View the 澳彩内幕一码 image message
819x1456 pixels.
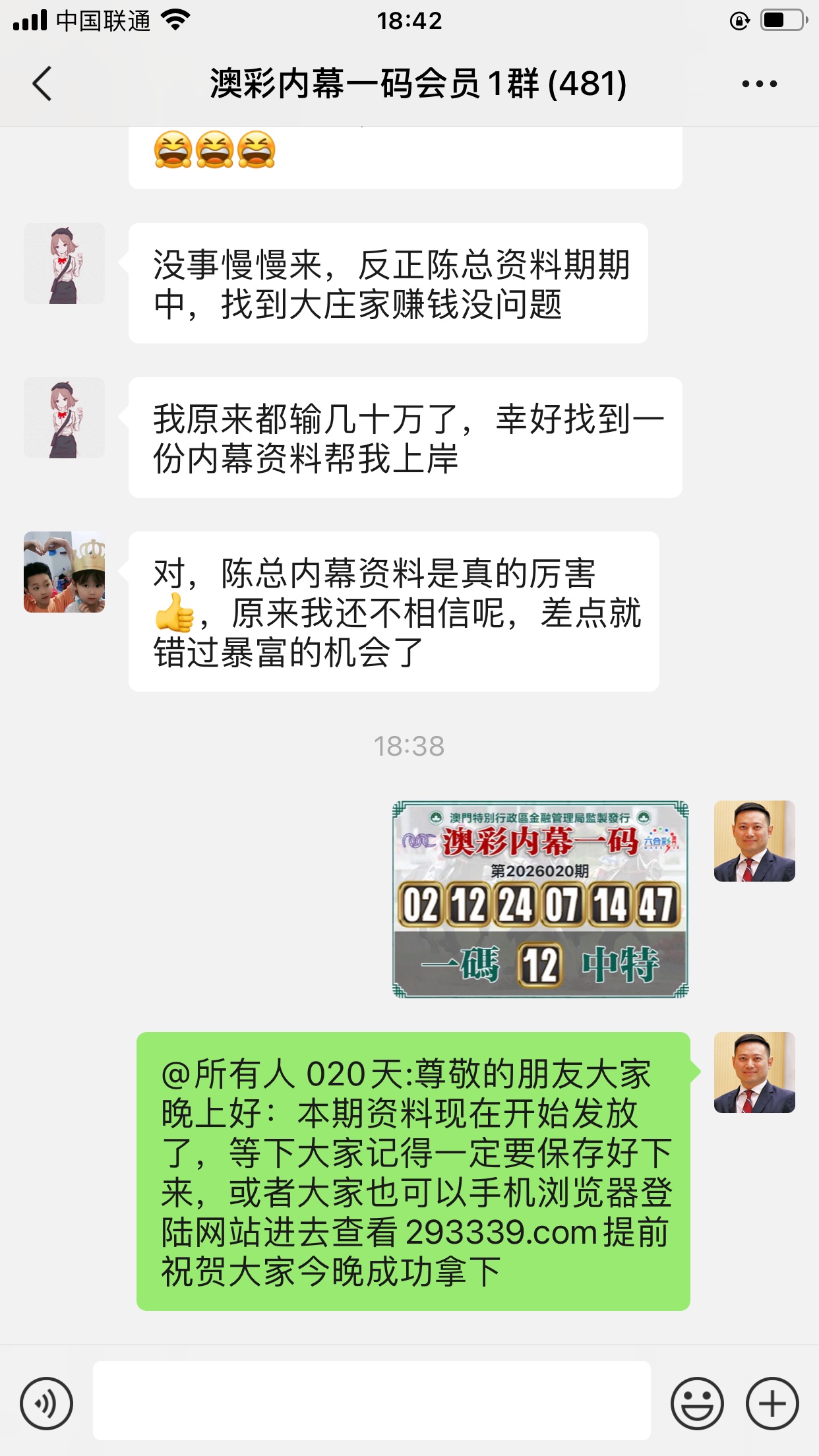[540, 899]
